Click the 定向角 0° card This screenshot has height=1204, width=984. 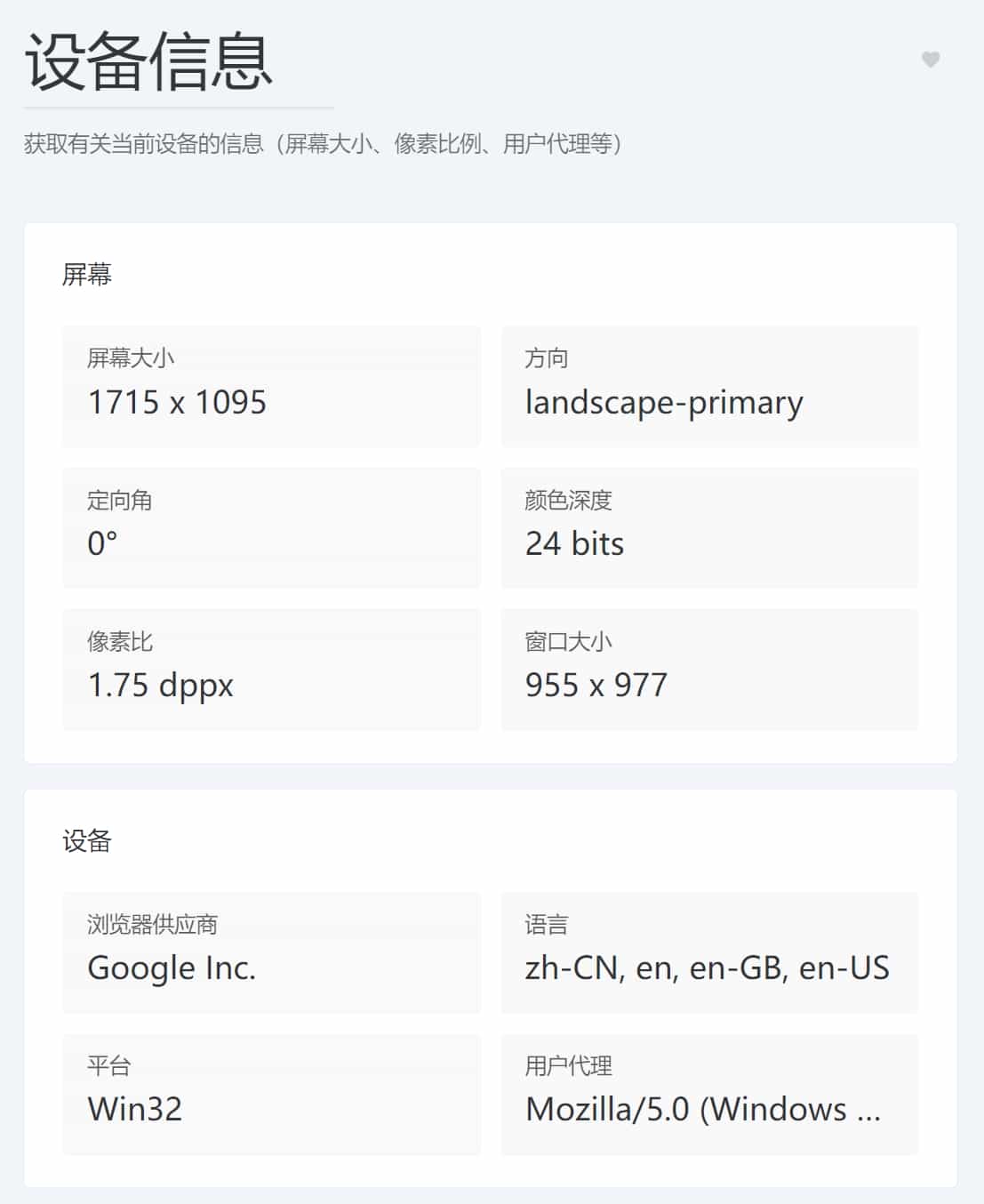point(271,527)
